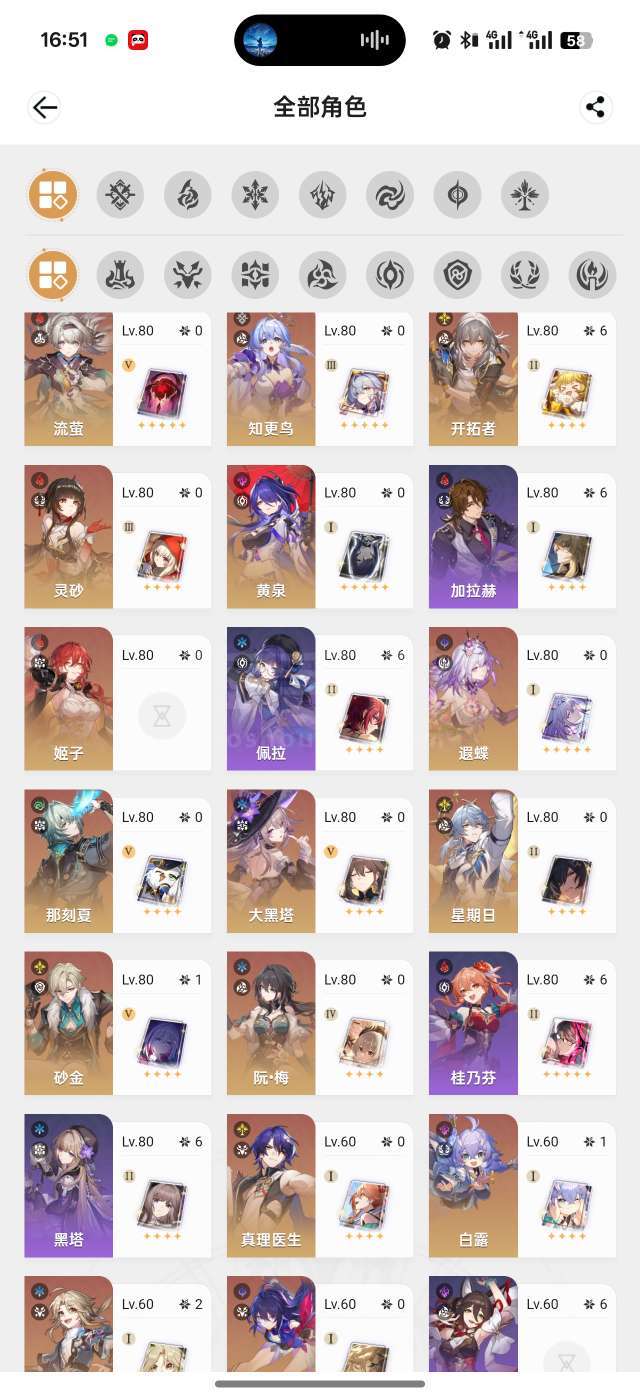Image resolution: width=640 pixels, height=1400 pixels.
Task: Open 开拓者 character card
Action: pos(522,380)
